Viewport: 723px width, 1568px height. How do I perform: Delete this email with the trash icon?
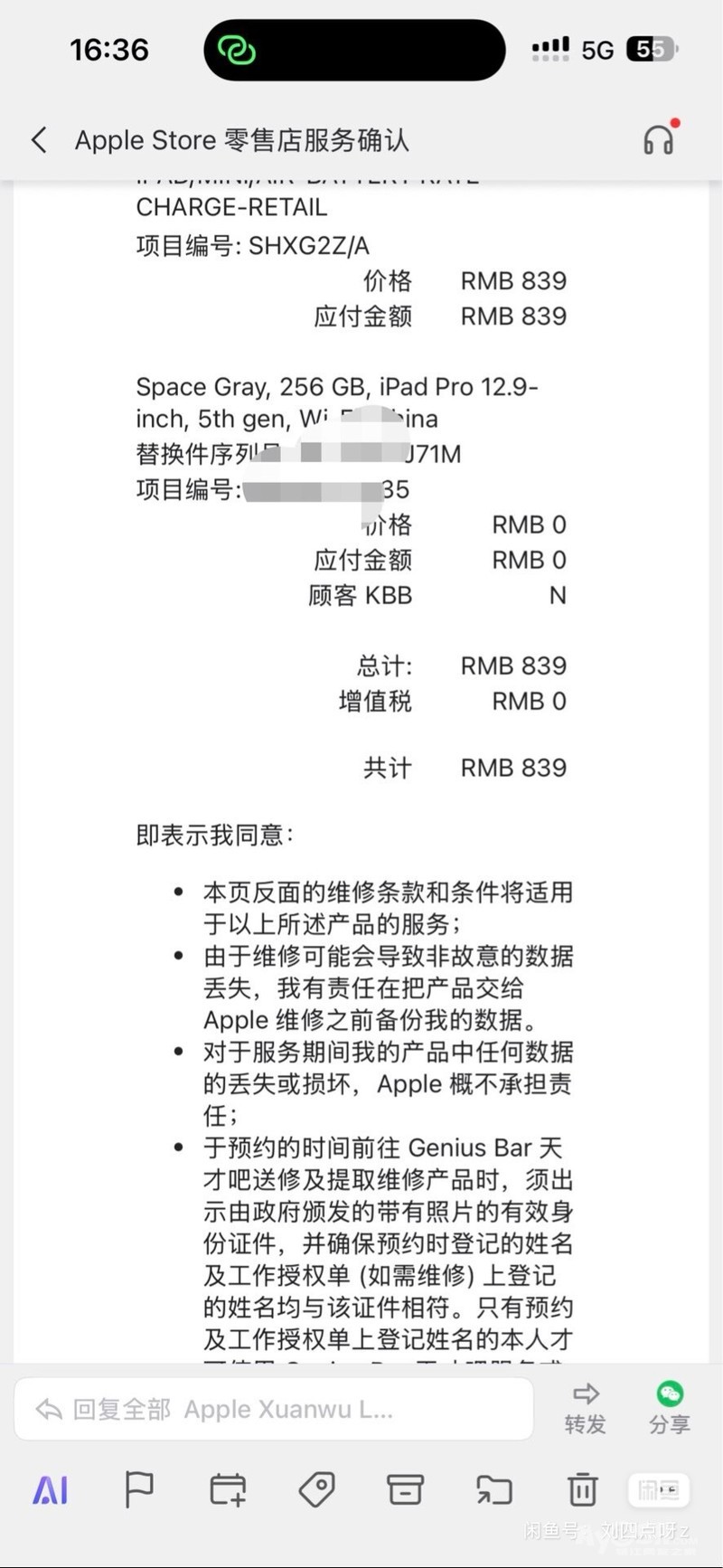click(x=582, y=1489)
